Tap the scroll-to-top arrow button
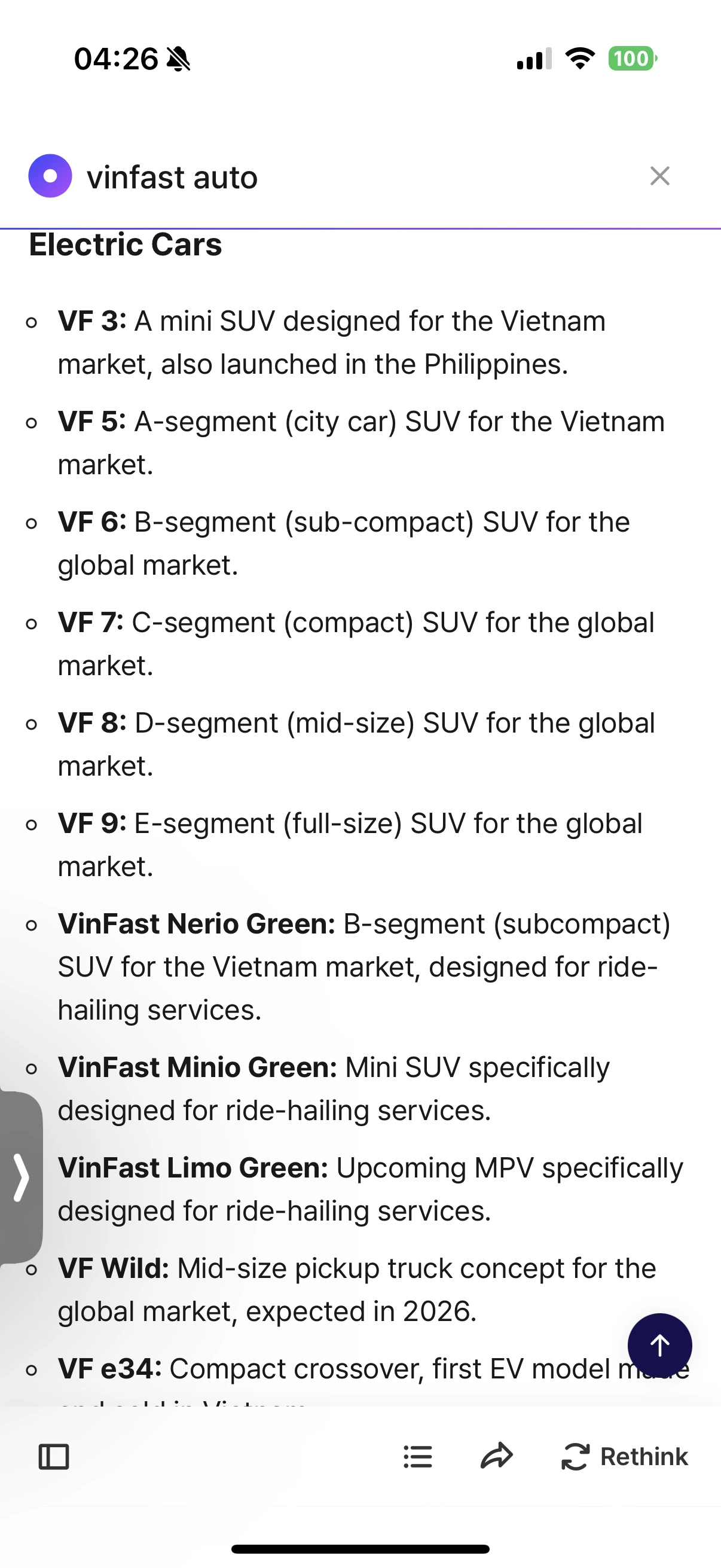The height and width of the screenshot is (1568, 721). [659, 1345]
